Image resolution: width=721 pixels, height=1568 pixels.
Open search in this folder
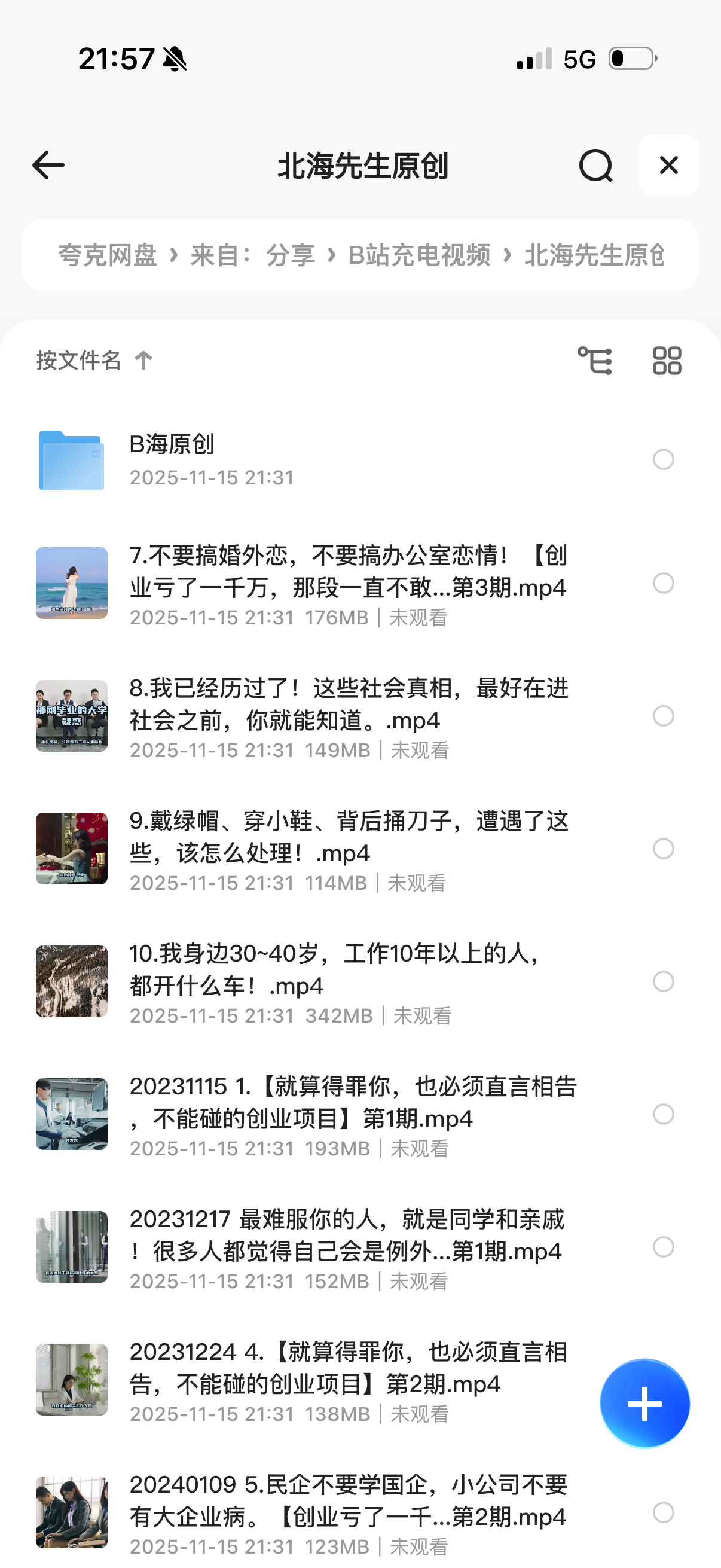point(595,165)
